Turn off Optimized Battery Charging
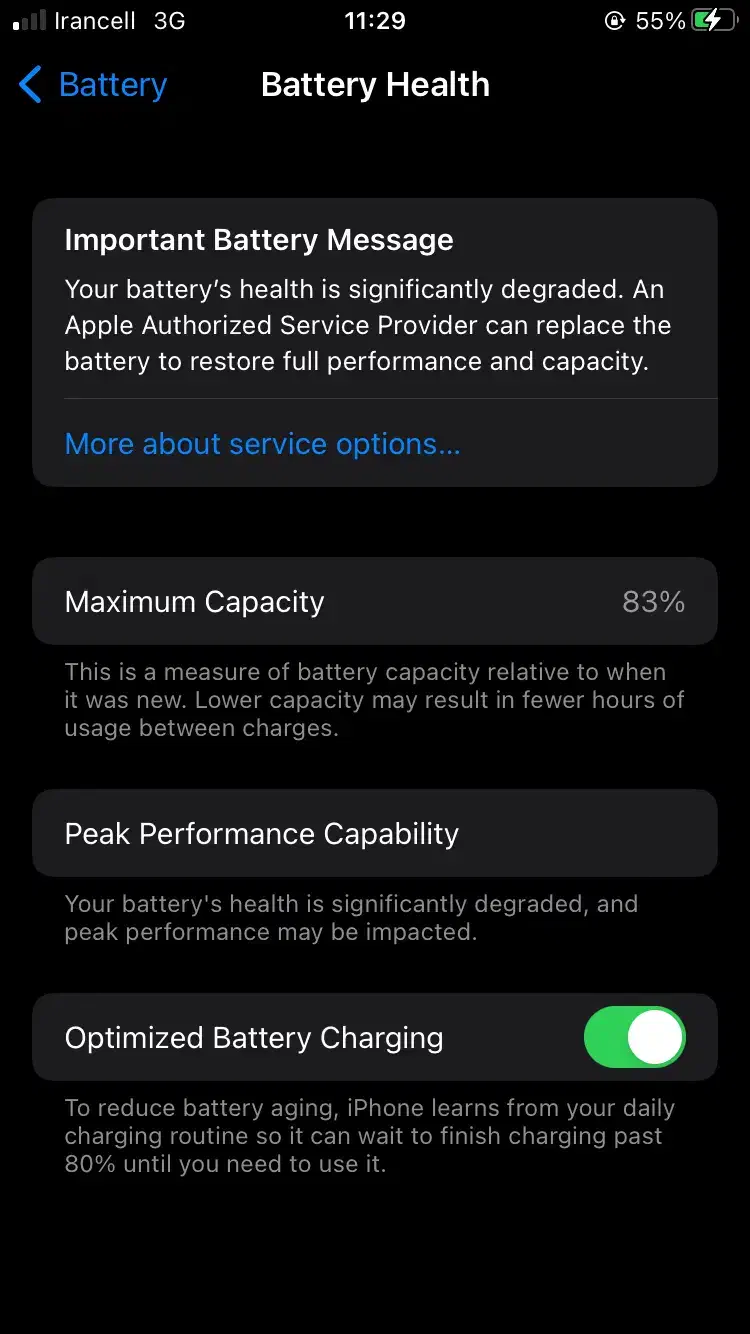Viewport: 750px width, 1334px height. pyautogui.click(x=634, y=1037)
